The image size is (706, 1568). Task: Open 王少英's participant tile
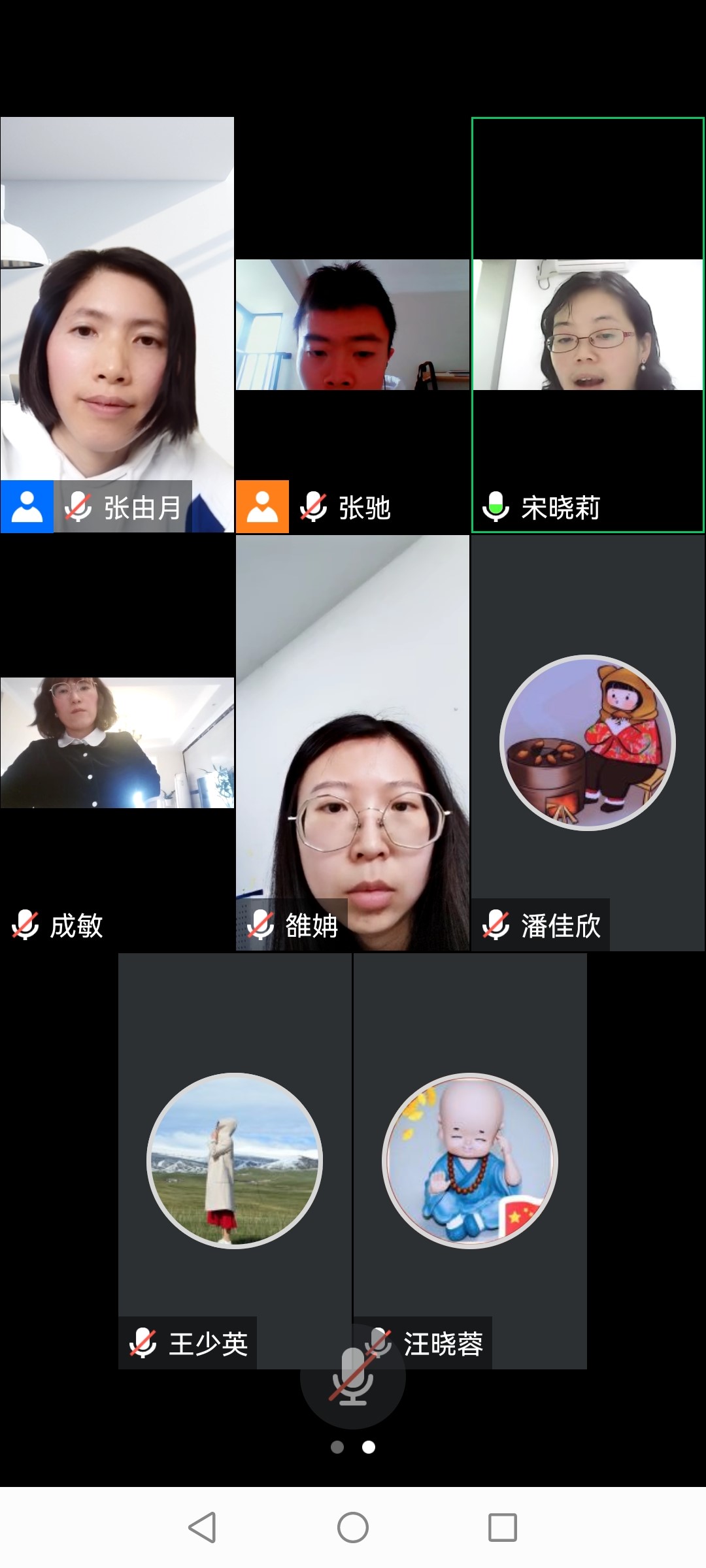pos(235,1161)
